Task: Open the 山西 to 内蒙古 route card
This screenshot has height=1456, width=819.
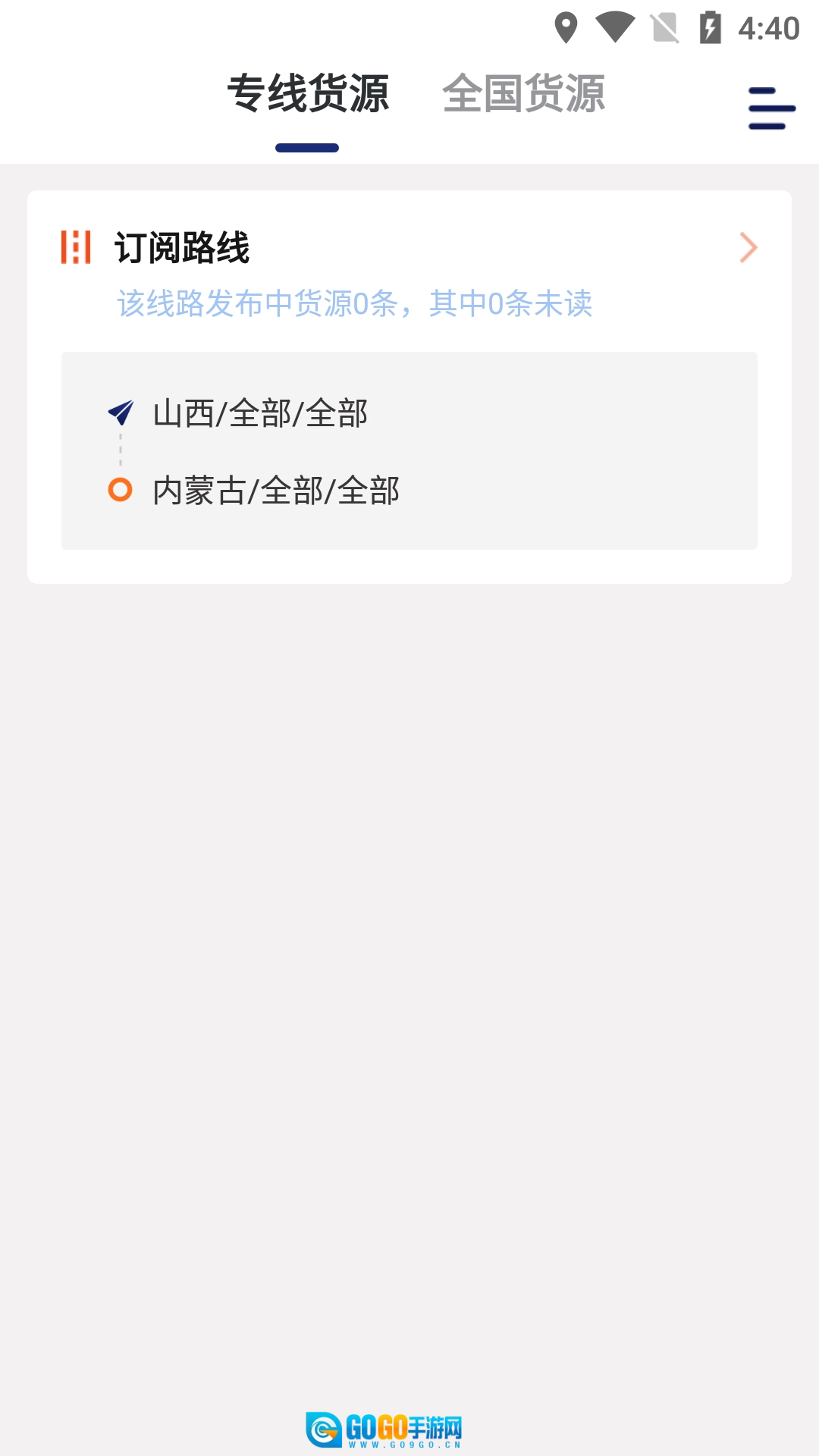Action: [x=409, y=450]
